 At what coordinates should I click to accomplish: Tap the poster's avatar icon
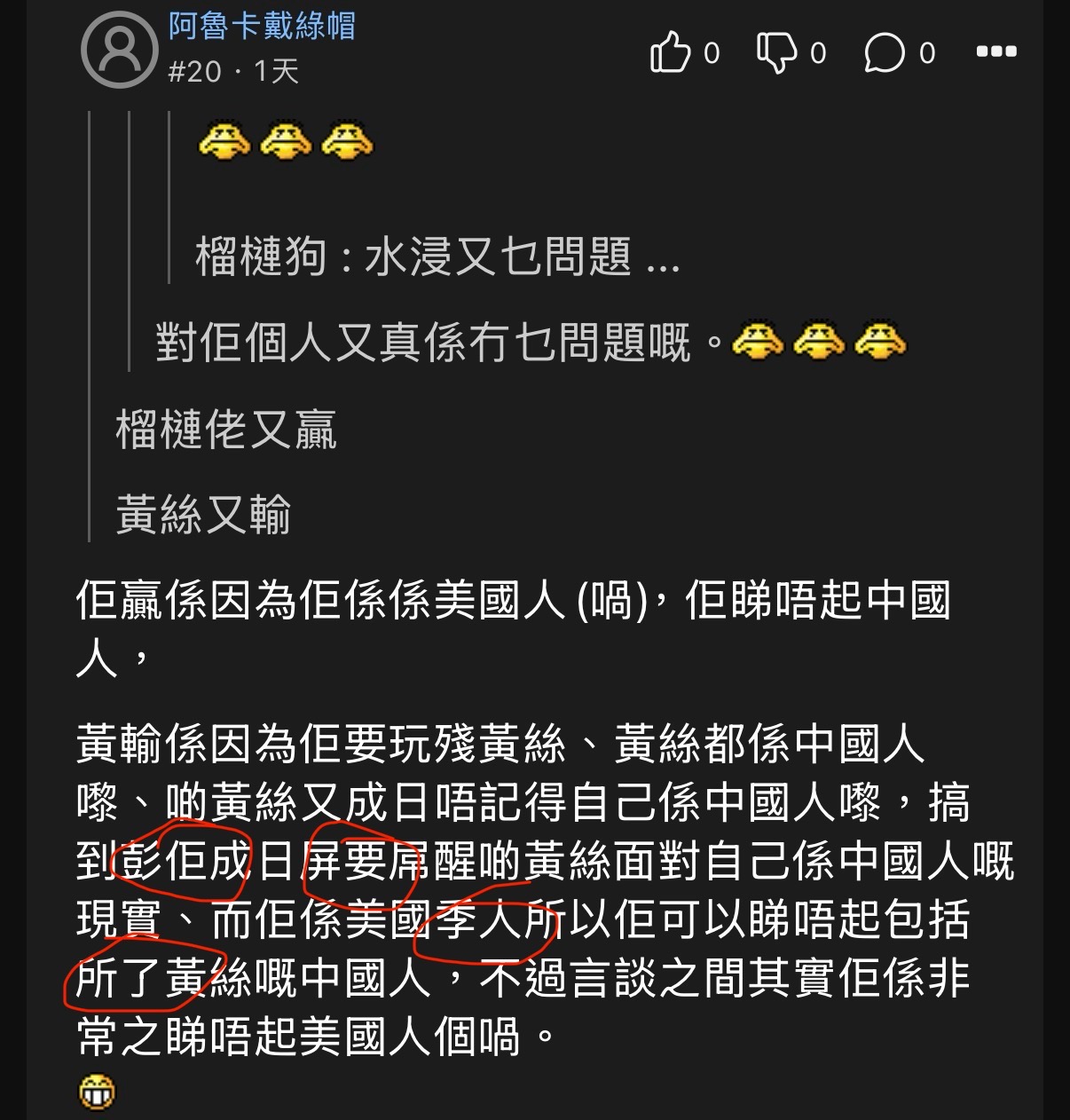119,50
